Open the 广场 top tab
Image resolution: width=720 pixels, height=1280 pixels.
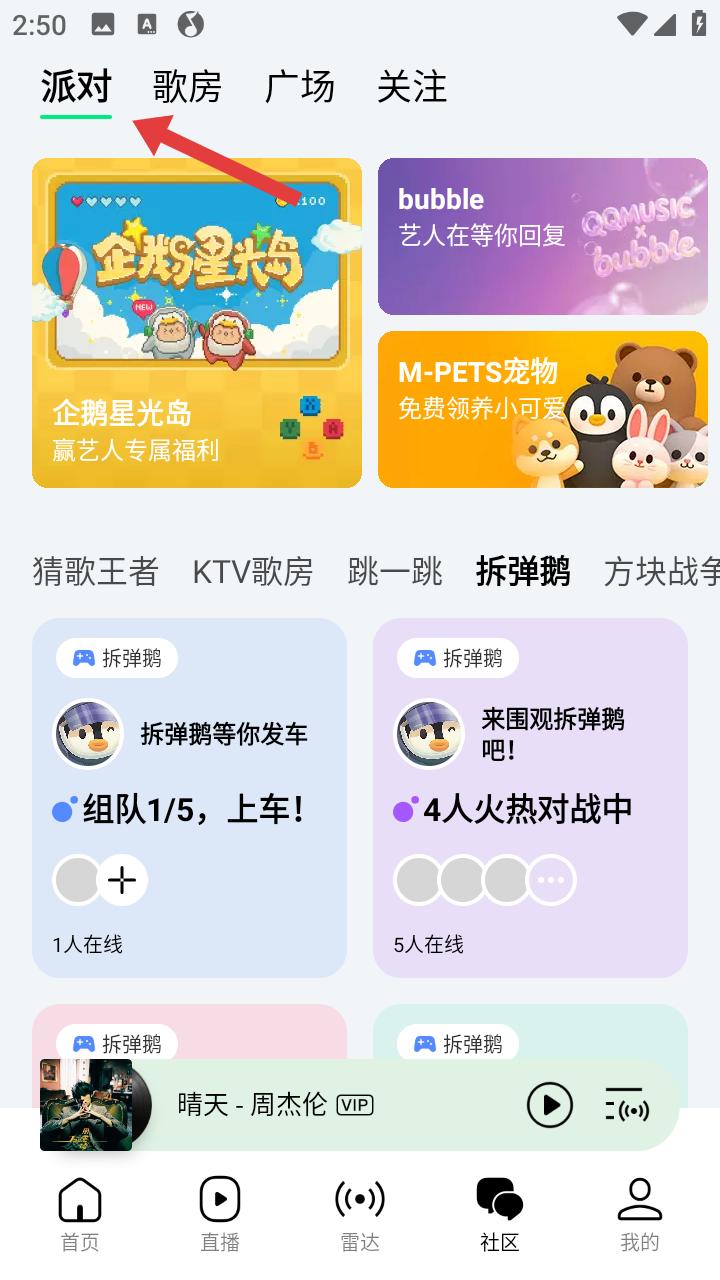point(299,88)
